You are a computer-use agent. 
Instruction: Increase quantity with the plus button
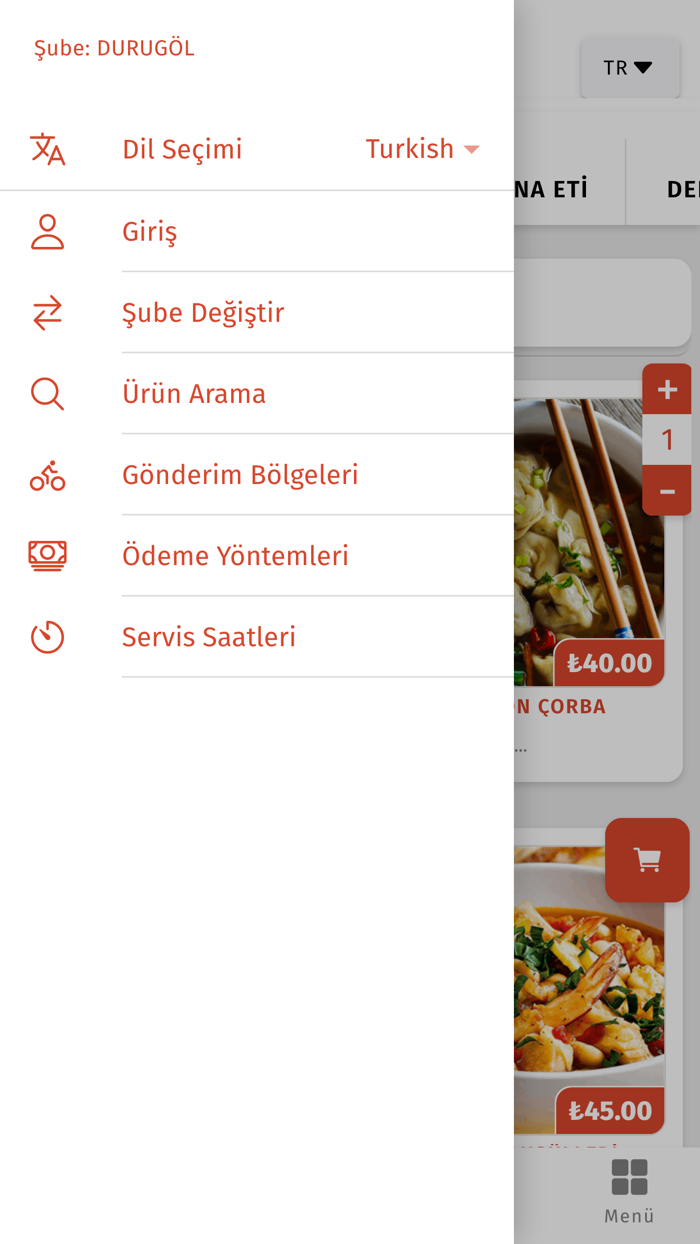point(667,390)
